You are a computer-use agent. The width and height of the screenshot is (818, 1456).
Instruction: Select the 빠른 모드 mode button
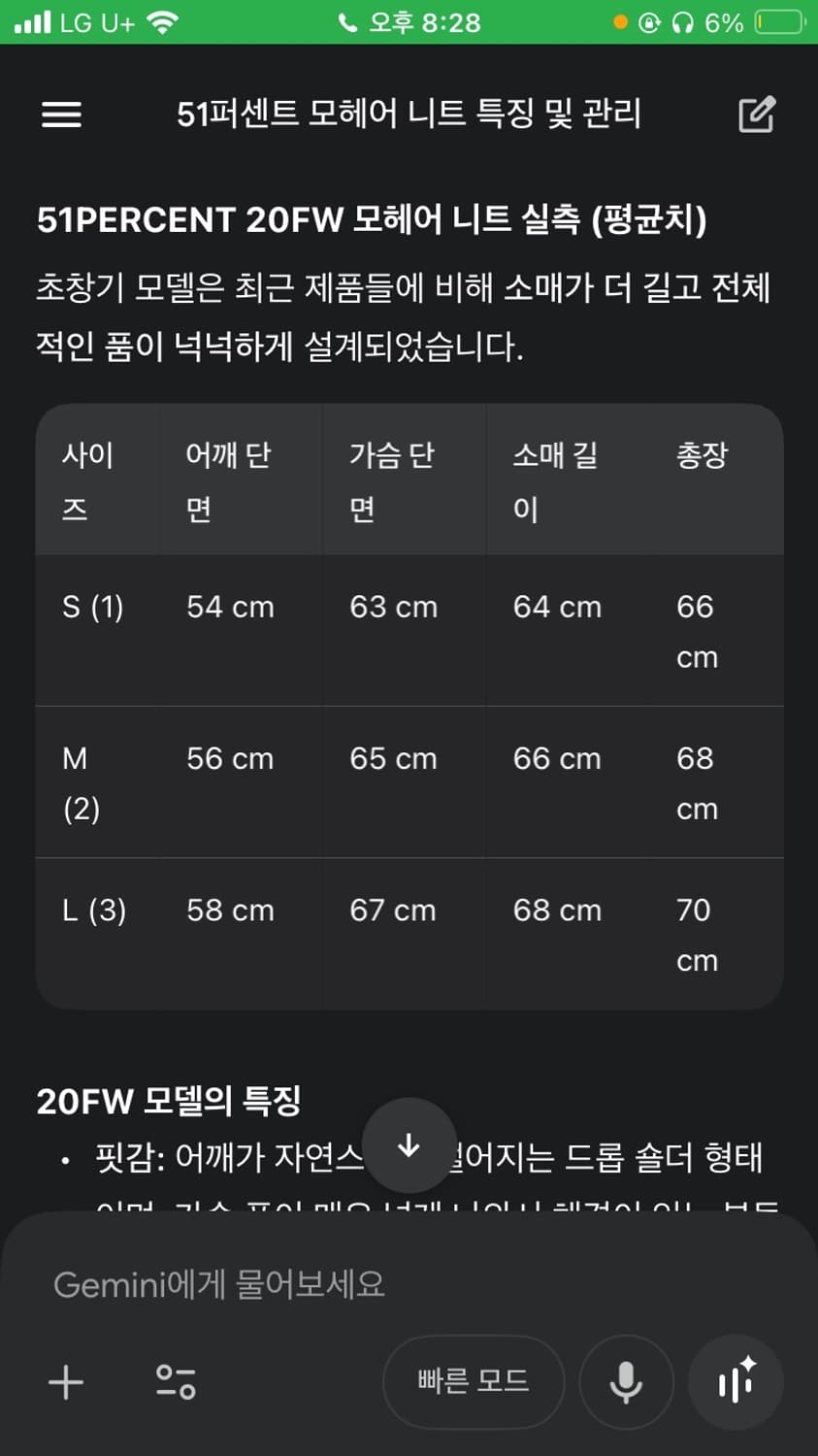click(473, 1382)
